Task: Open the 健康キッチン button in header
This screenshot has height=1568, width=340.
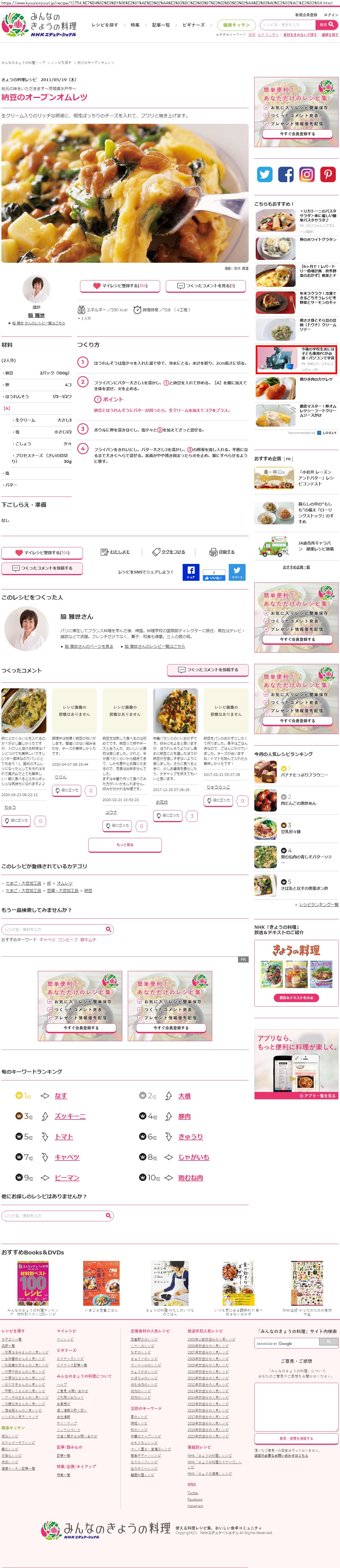Action: click(236, 25)
